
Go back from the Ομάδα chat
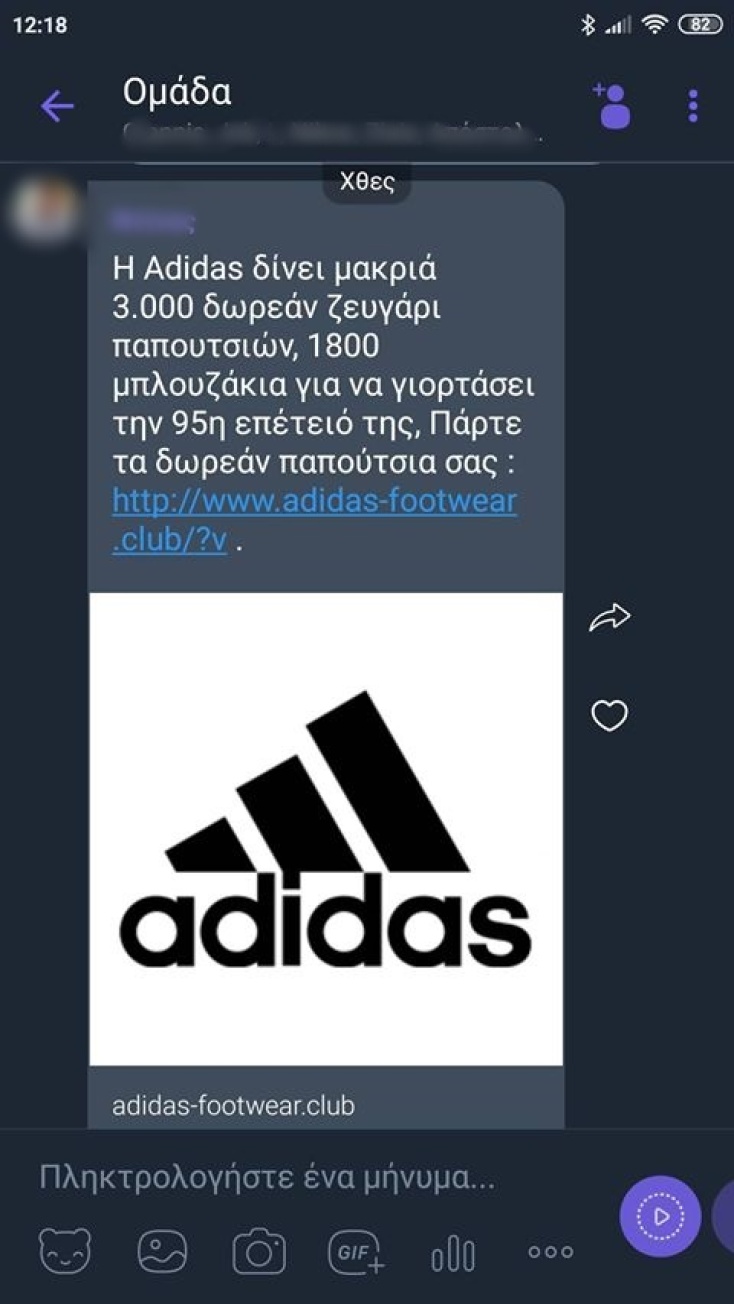[57, 106]
